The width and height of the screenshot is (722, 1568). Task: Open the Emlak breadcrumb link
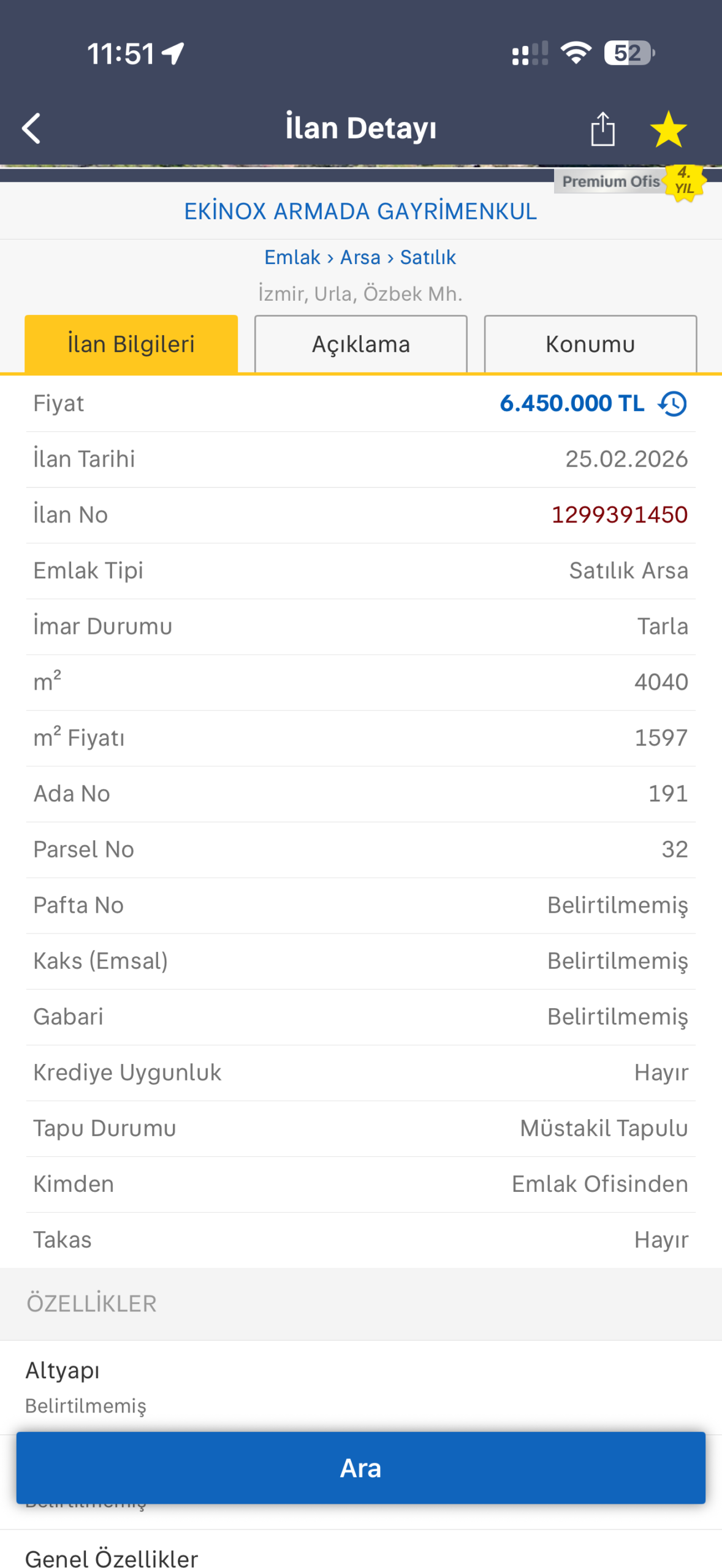coord(292,257)
